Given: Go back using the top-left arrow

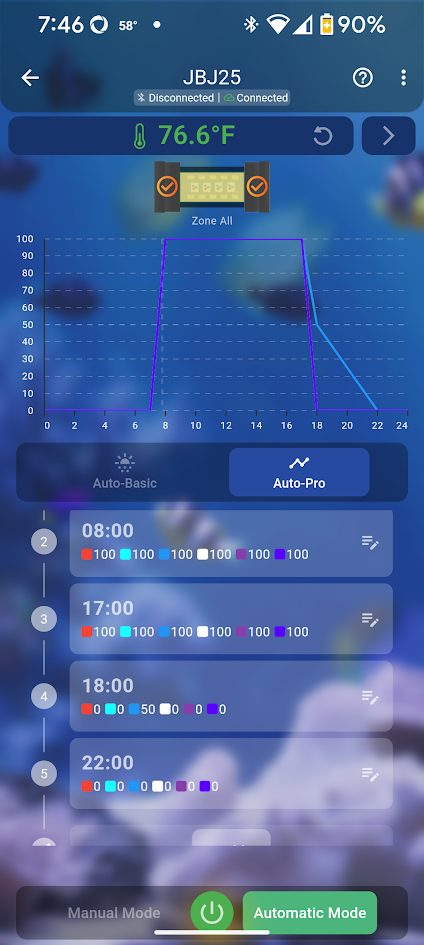Looking at the screenshot, I should (30, 78).
